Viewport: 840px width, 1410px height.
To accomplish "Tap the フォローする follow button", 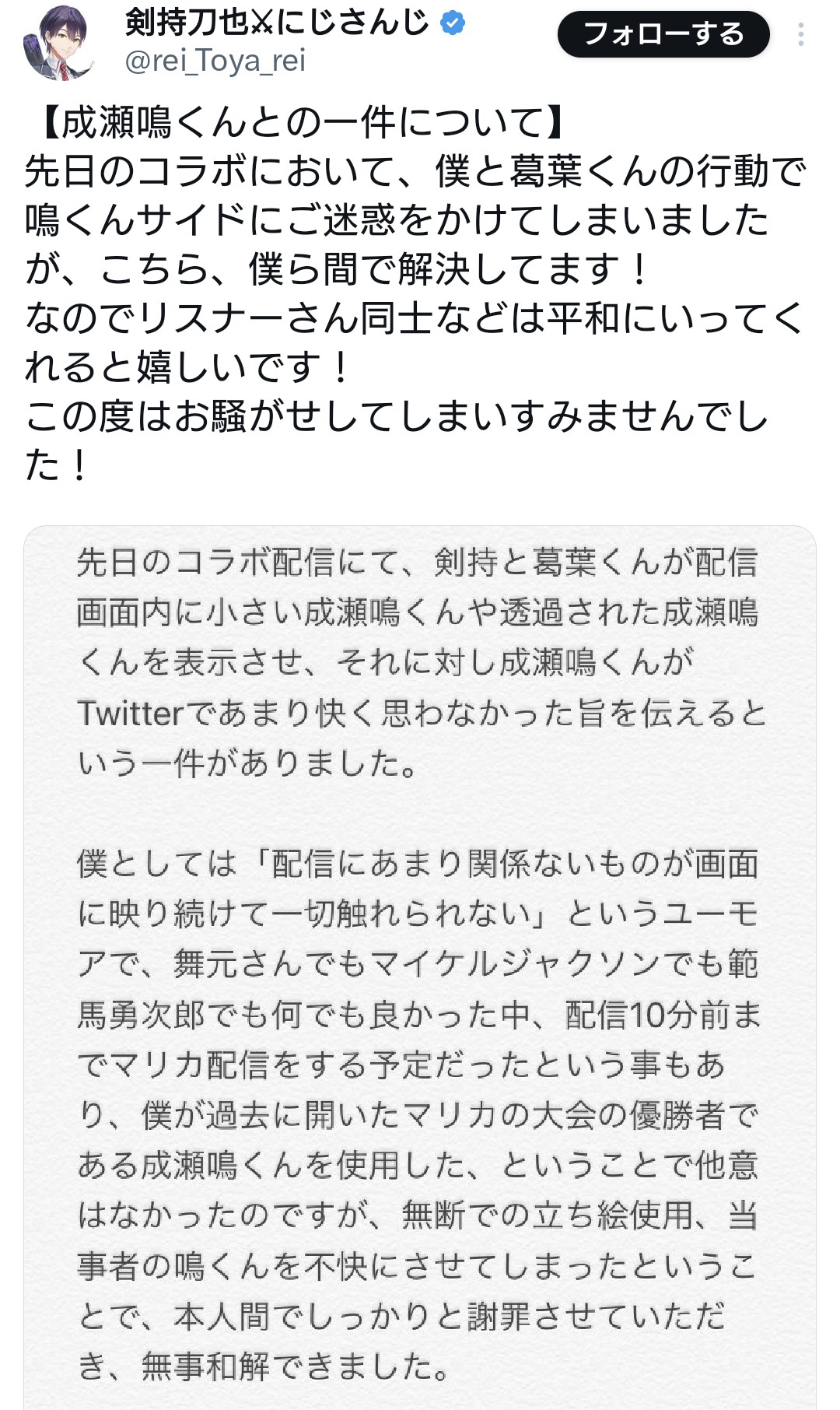I will [663, 34].
